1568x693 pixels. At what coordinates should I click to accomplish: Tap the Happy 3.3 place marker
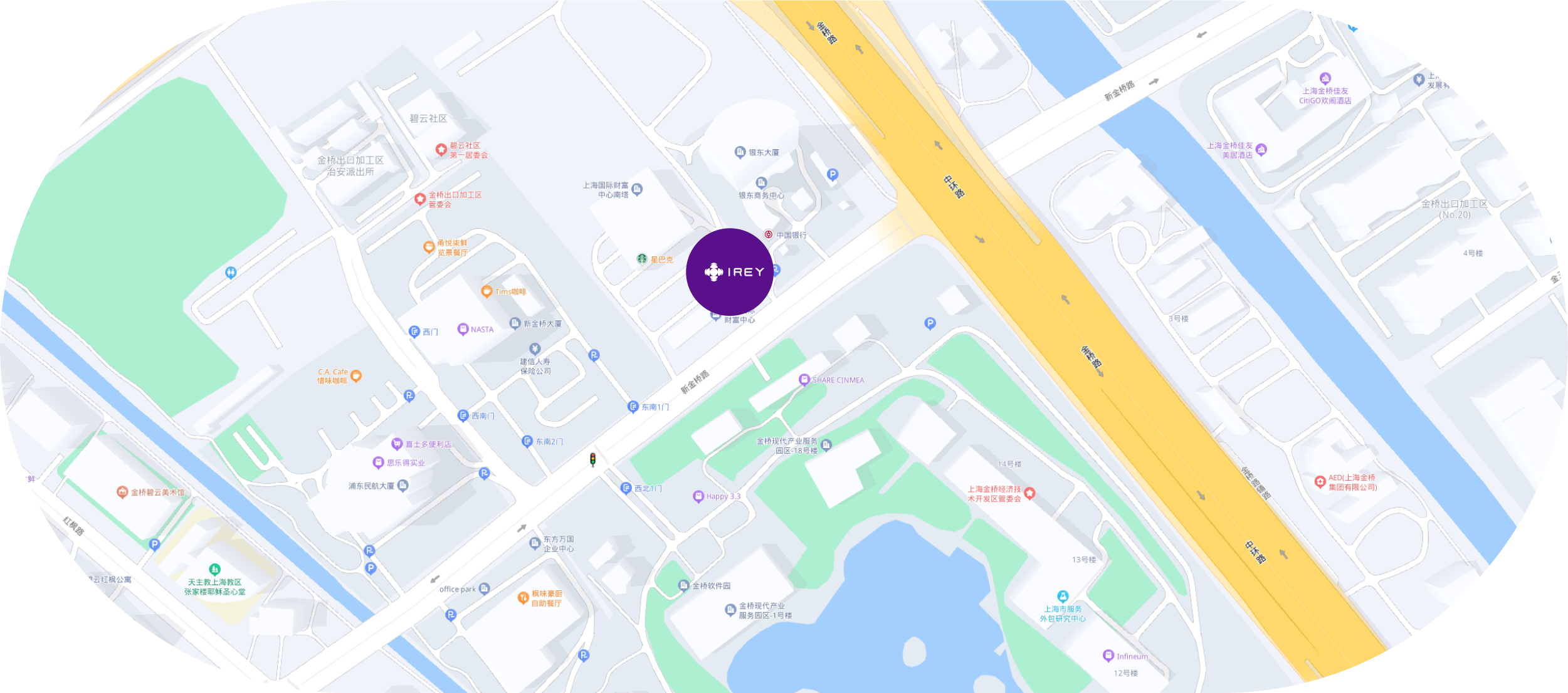(x=698, y=496)
